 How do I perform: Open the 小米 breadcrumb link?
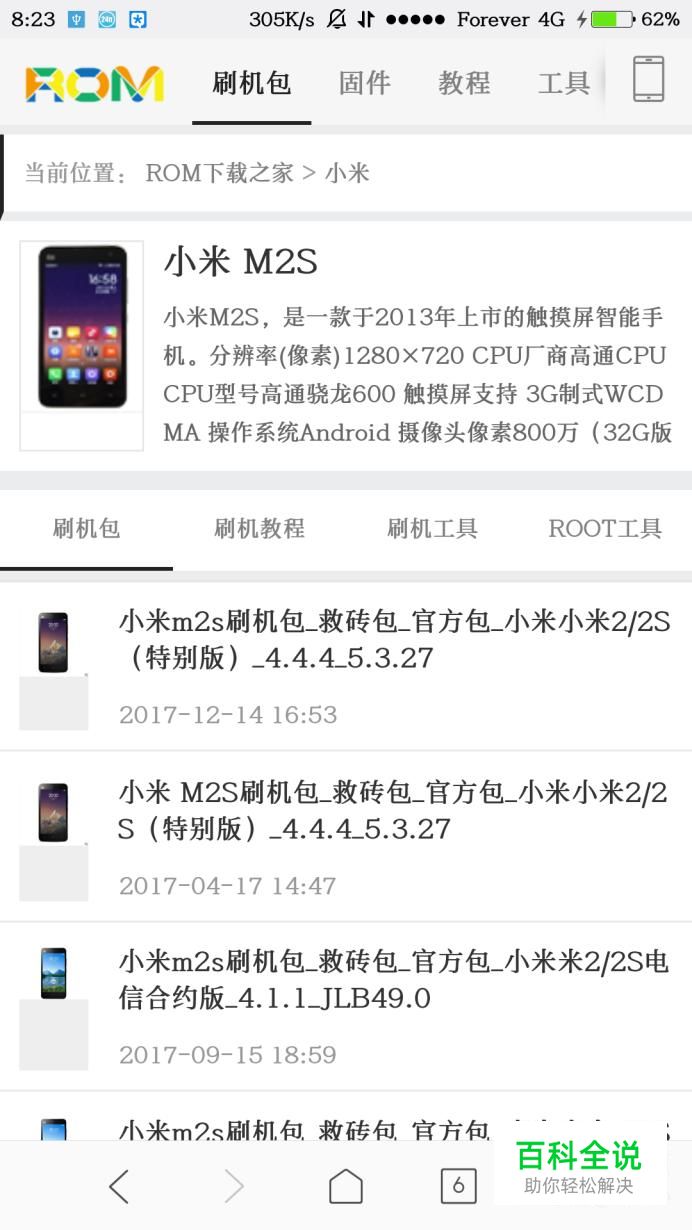coord(347,173)
